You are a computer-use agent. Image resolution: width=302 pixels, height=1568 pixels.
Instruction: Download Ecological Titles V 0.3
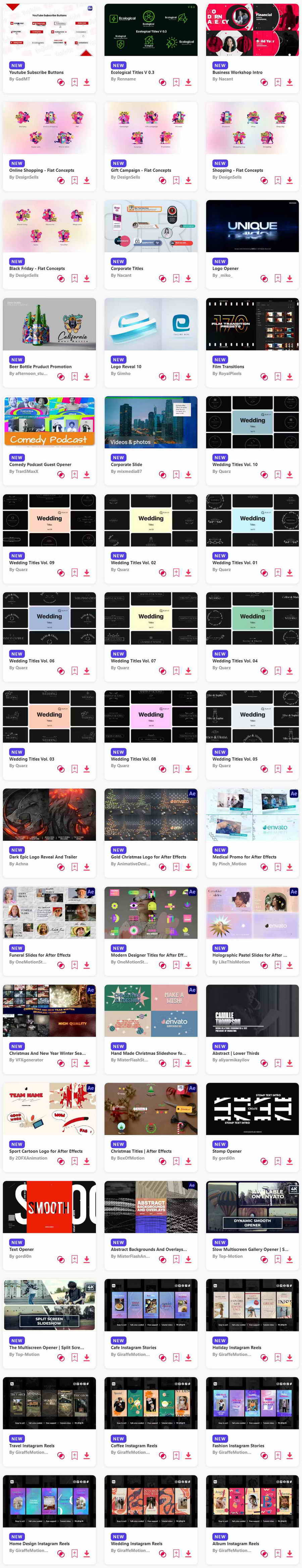click(x=188, y=82)
